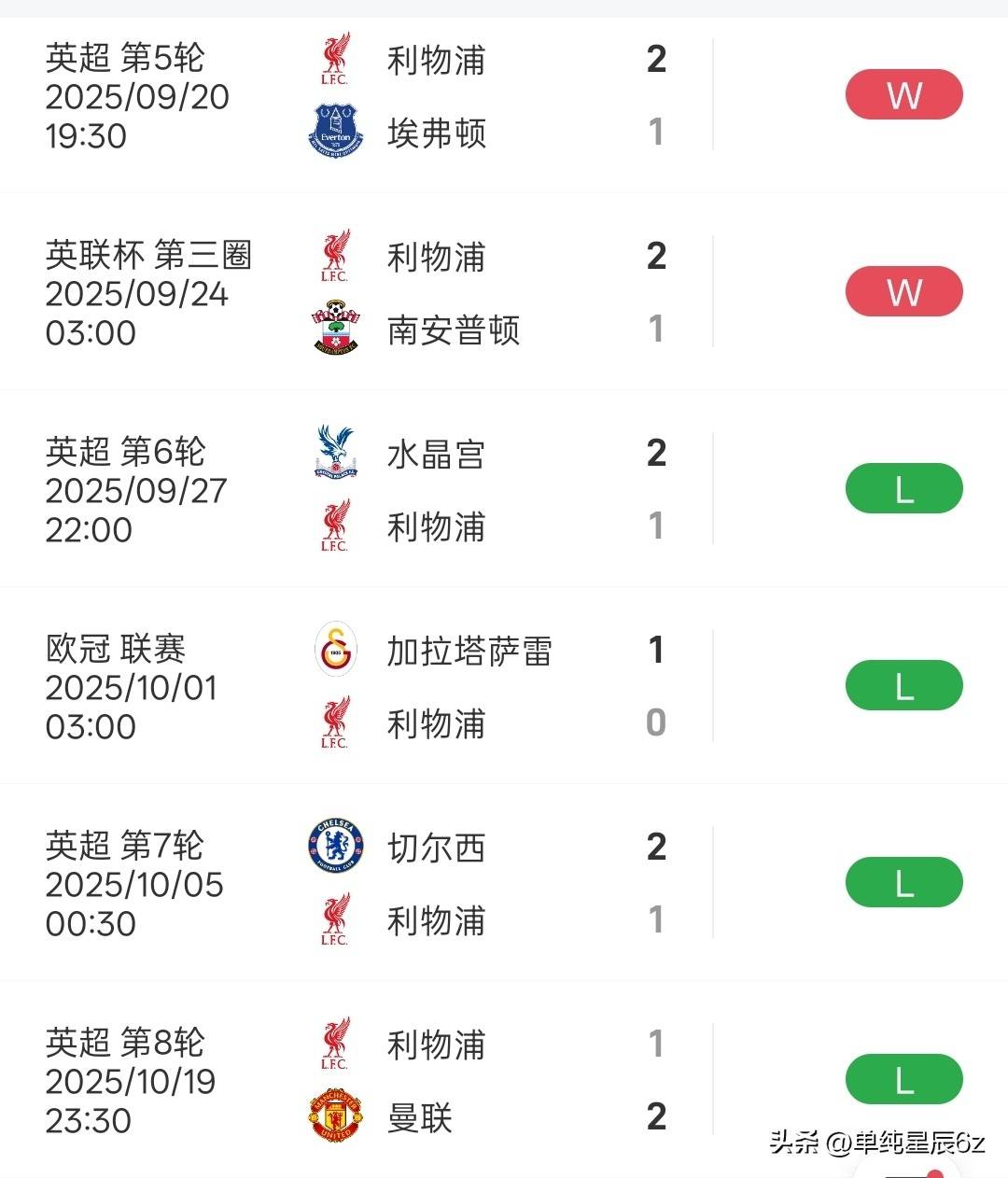Click the W result pill for 南安普顿 game
The height and width of the screenshot is (1178, 1008).
click(903, 292)
